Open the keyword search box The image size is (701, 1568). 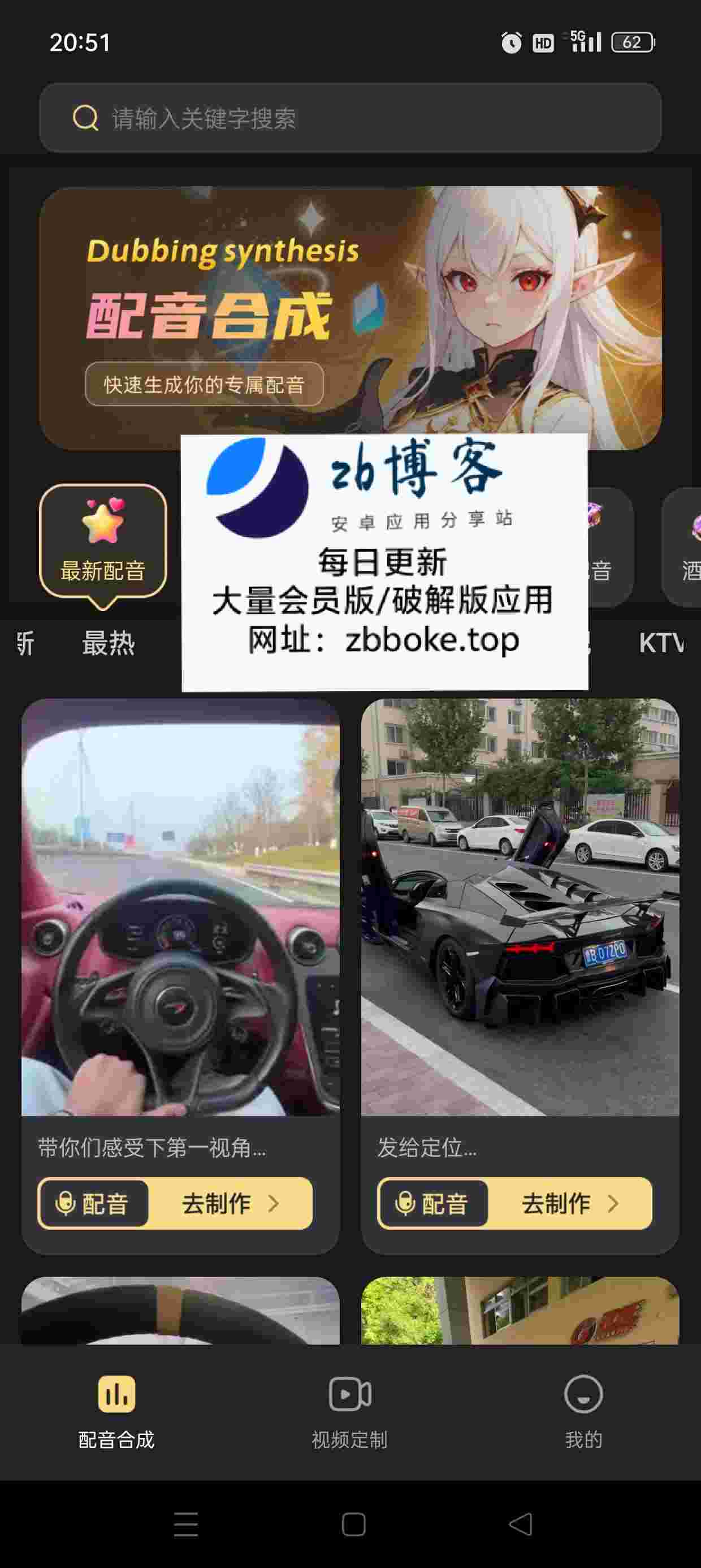(350, 118)
